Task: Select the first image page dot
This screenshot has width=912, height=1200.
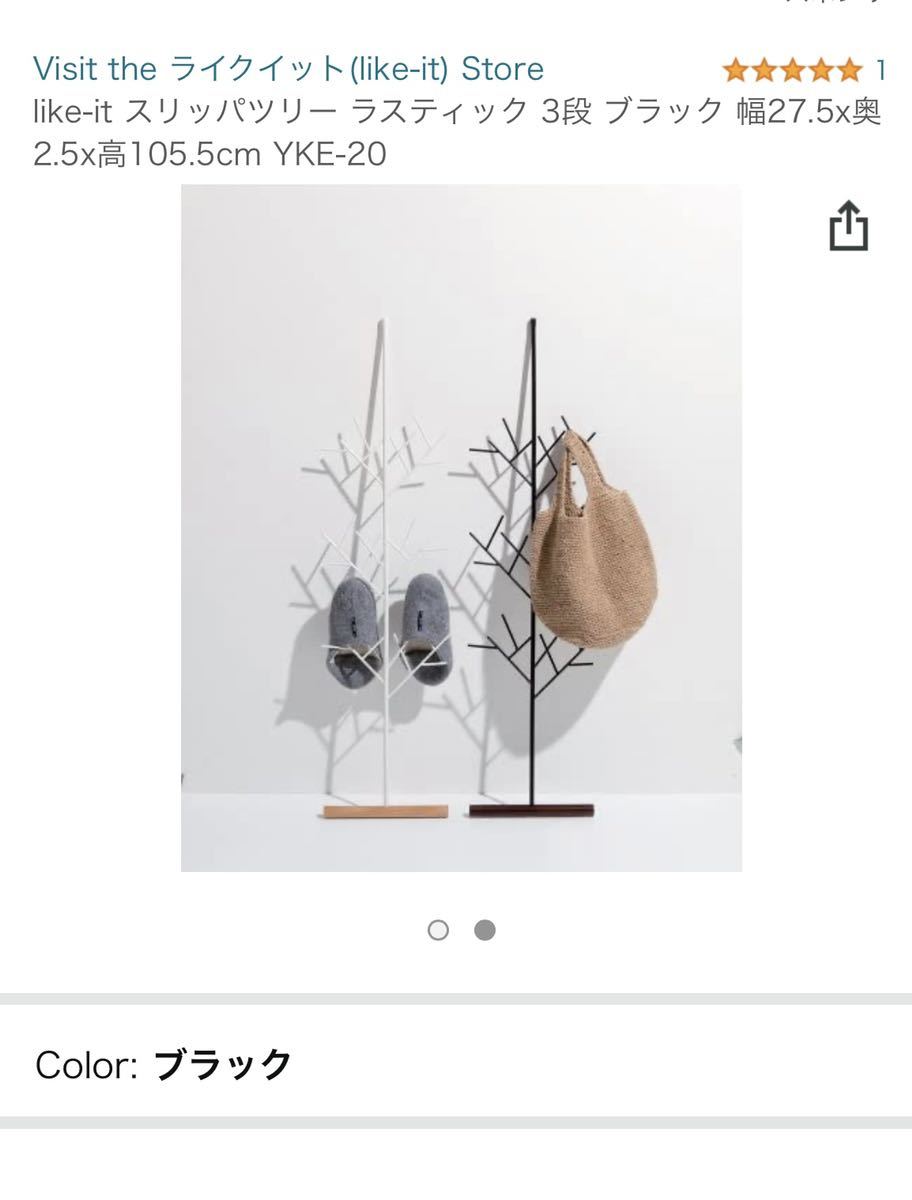Action: (438, 930)
